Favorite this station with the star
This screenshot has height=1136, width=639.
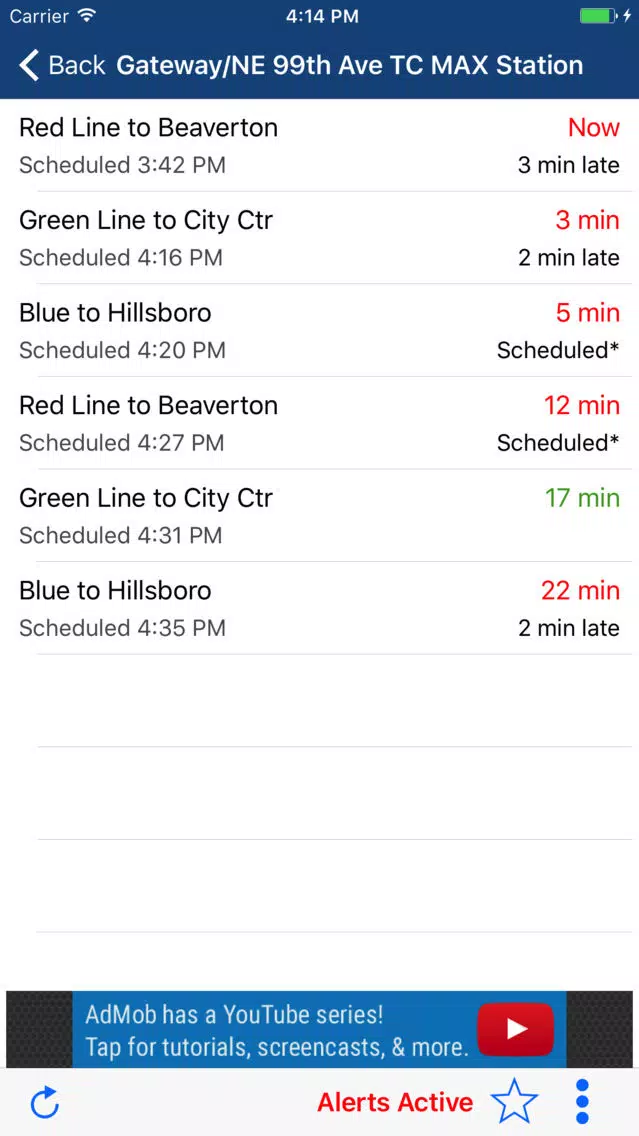pyautogui.click(x=514, y=1101)
